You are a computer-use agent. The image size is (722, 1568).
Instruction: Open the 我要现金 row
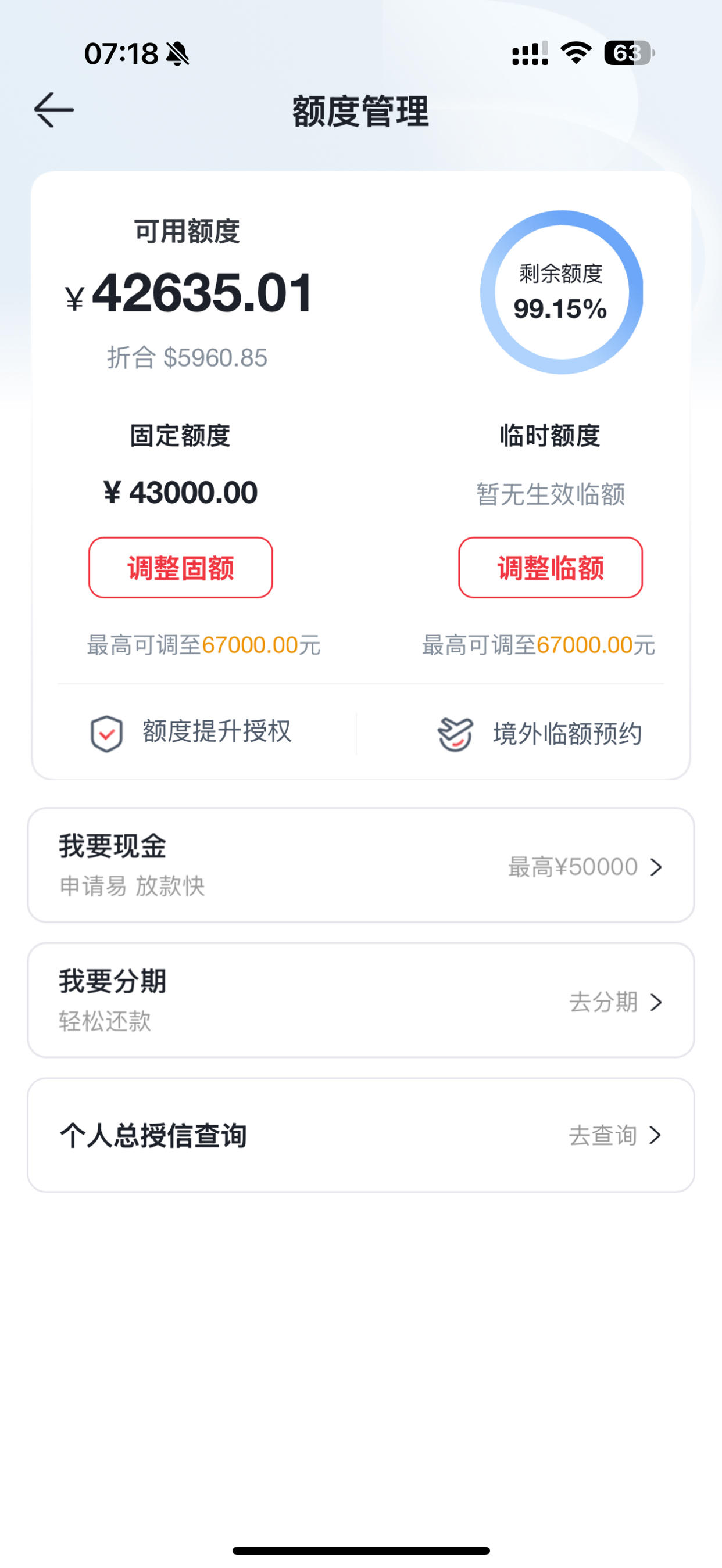tap(360, 865)
